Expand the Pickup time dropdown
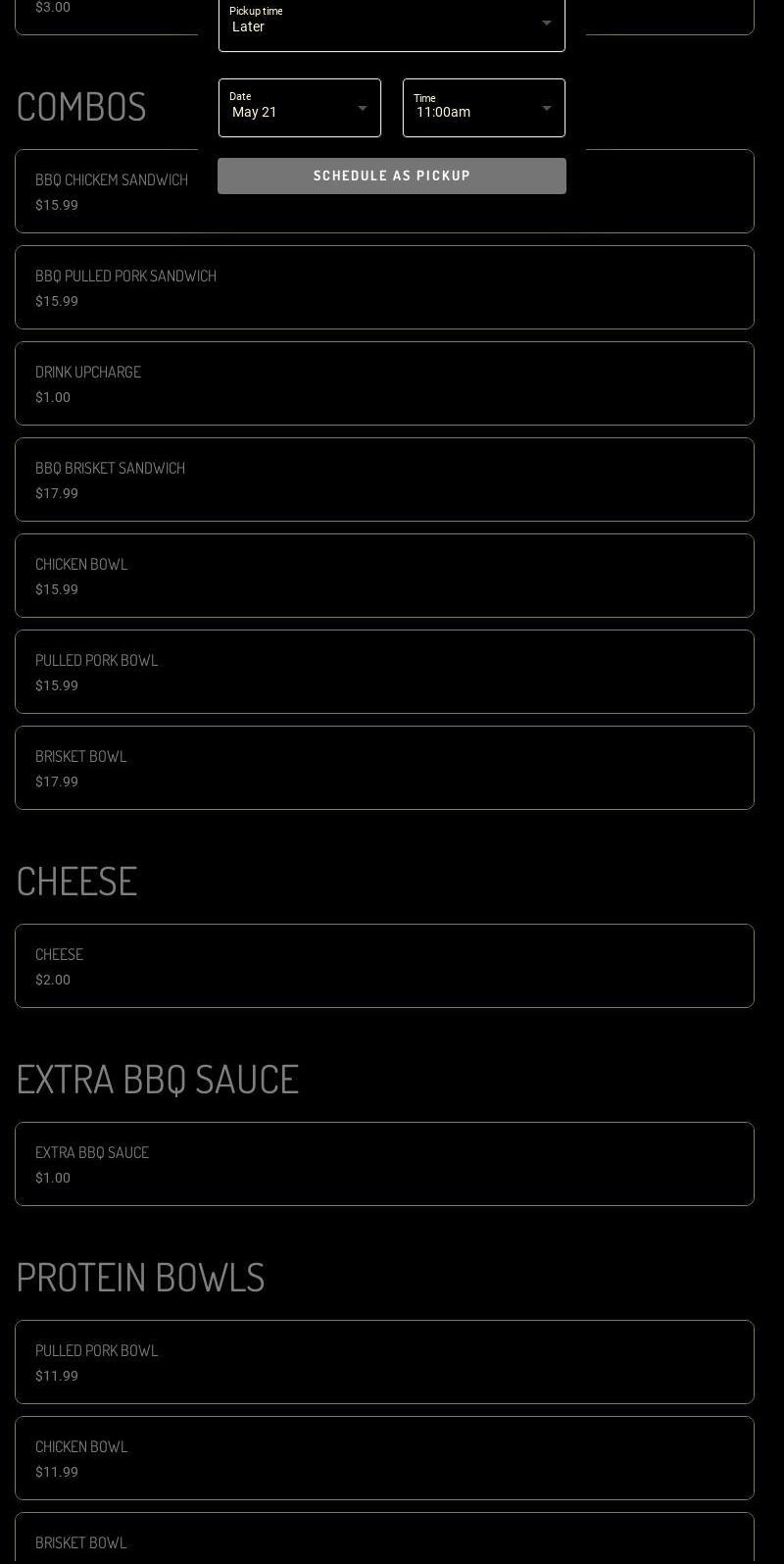 click(391, 25)
